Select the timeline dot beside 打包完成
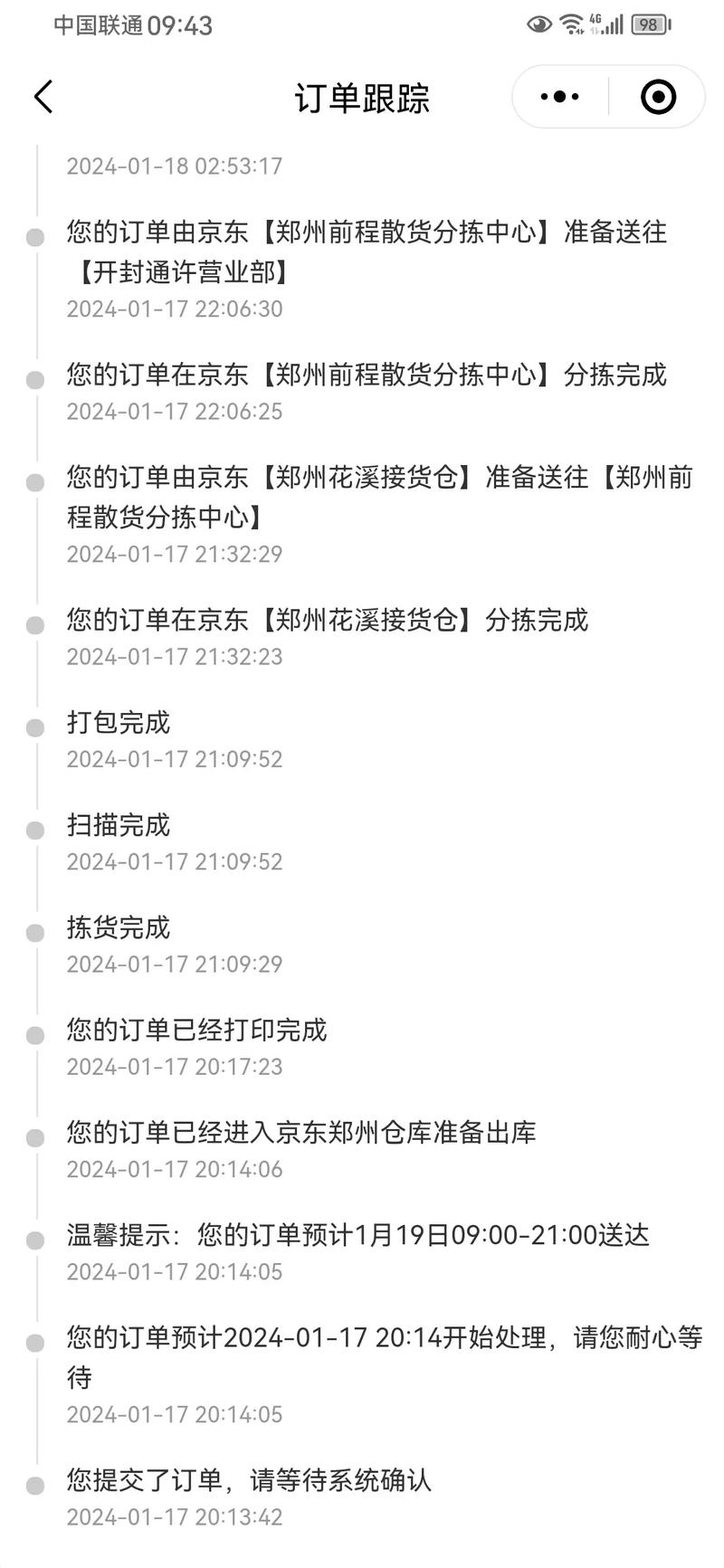Viewport: 724px width, 1568px height. click(x=35, y=727)
